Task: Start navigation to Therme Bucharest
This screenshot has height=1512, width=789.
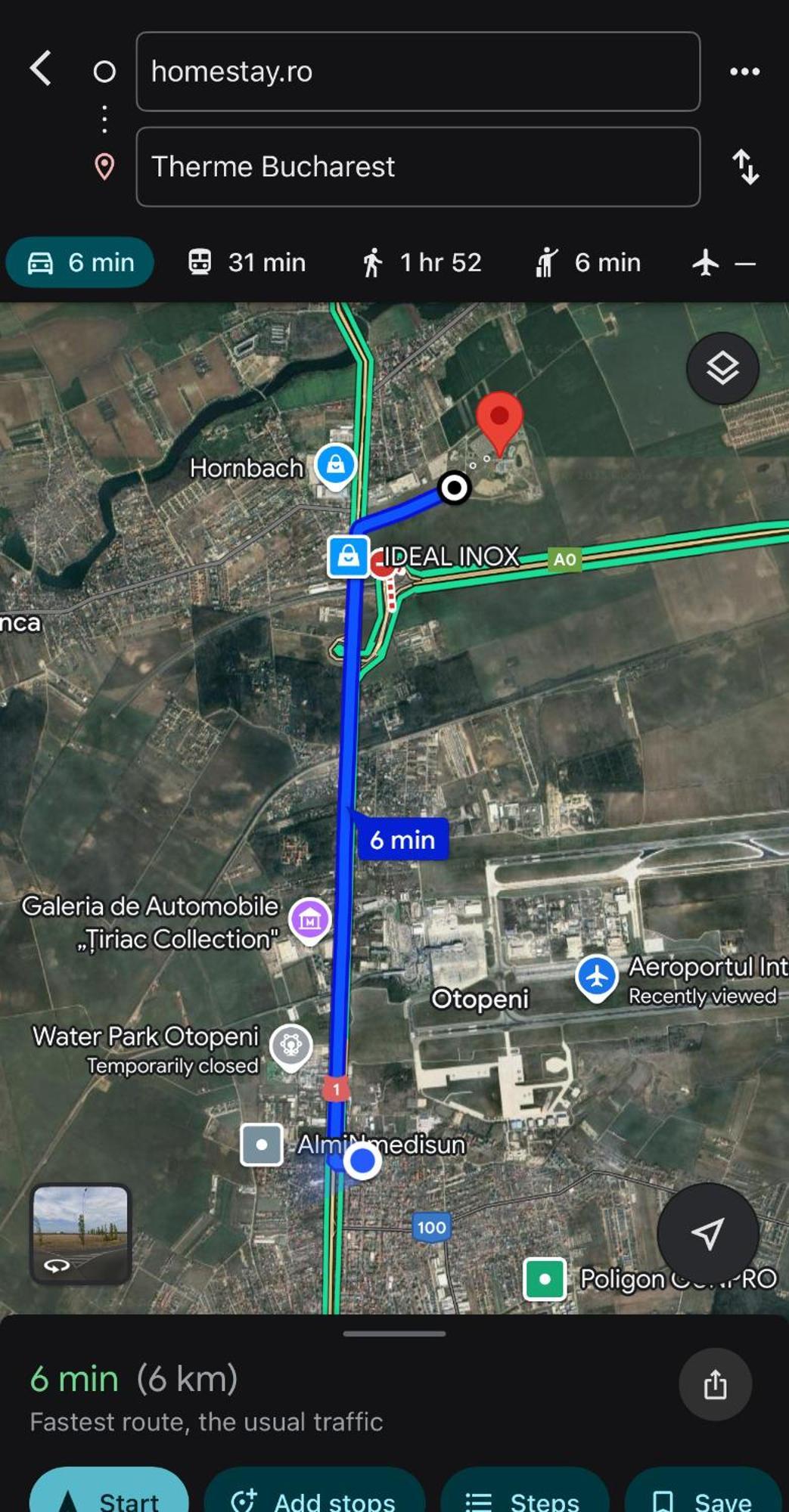Action: tap(109, 1495)
